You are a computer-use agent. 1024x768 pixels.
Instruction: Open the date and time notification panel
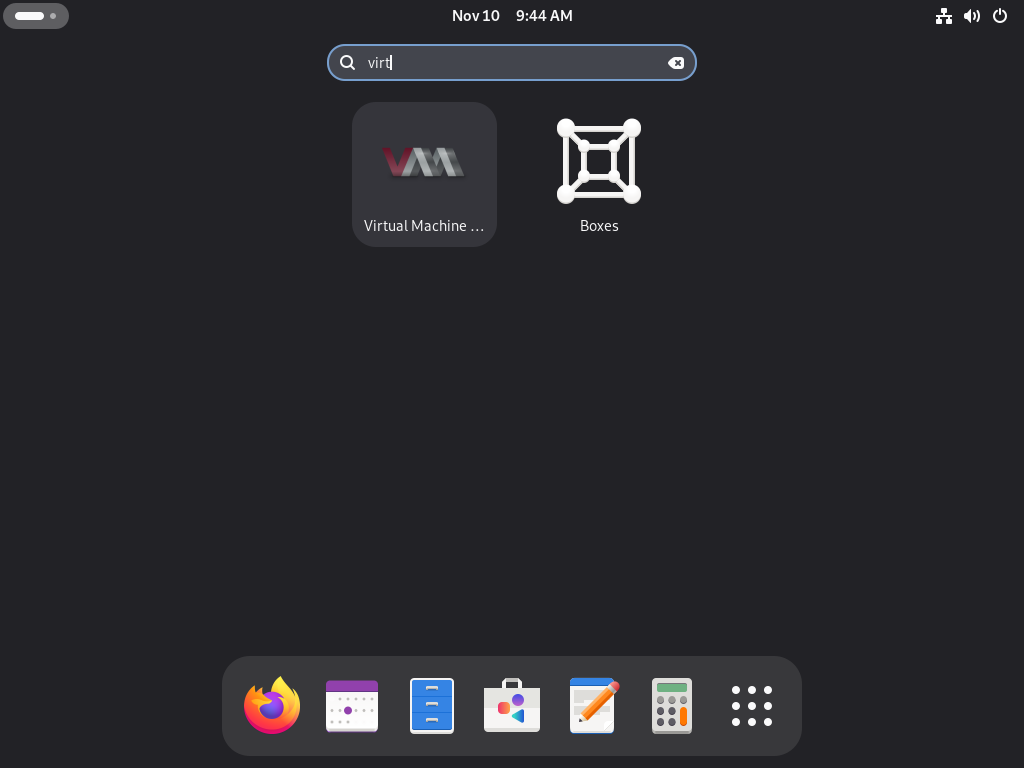click(x=512, y=16)
